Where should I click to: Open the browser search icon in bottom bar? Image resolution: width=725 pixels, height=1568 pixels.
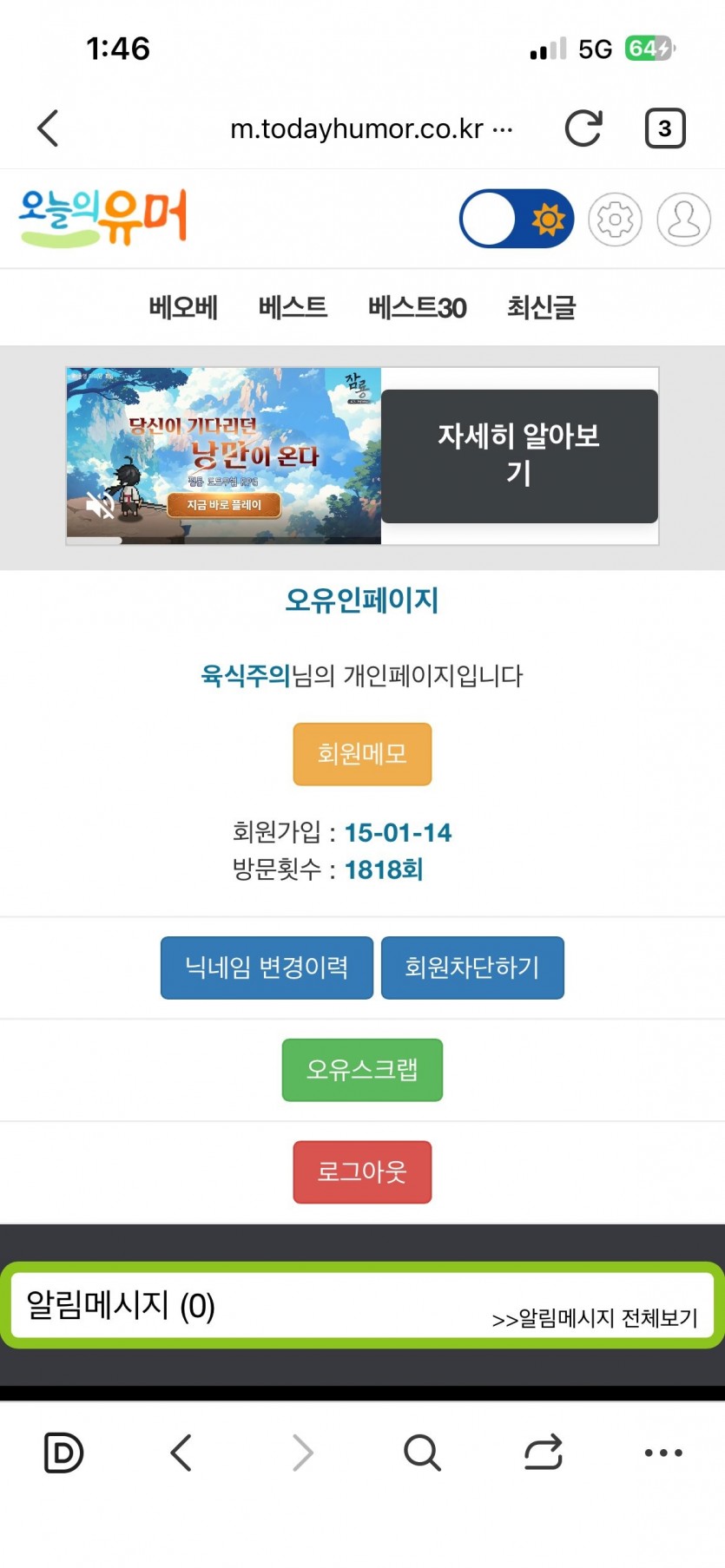click(422, 1453)
